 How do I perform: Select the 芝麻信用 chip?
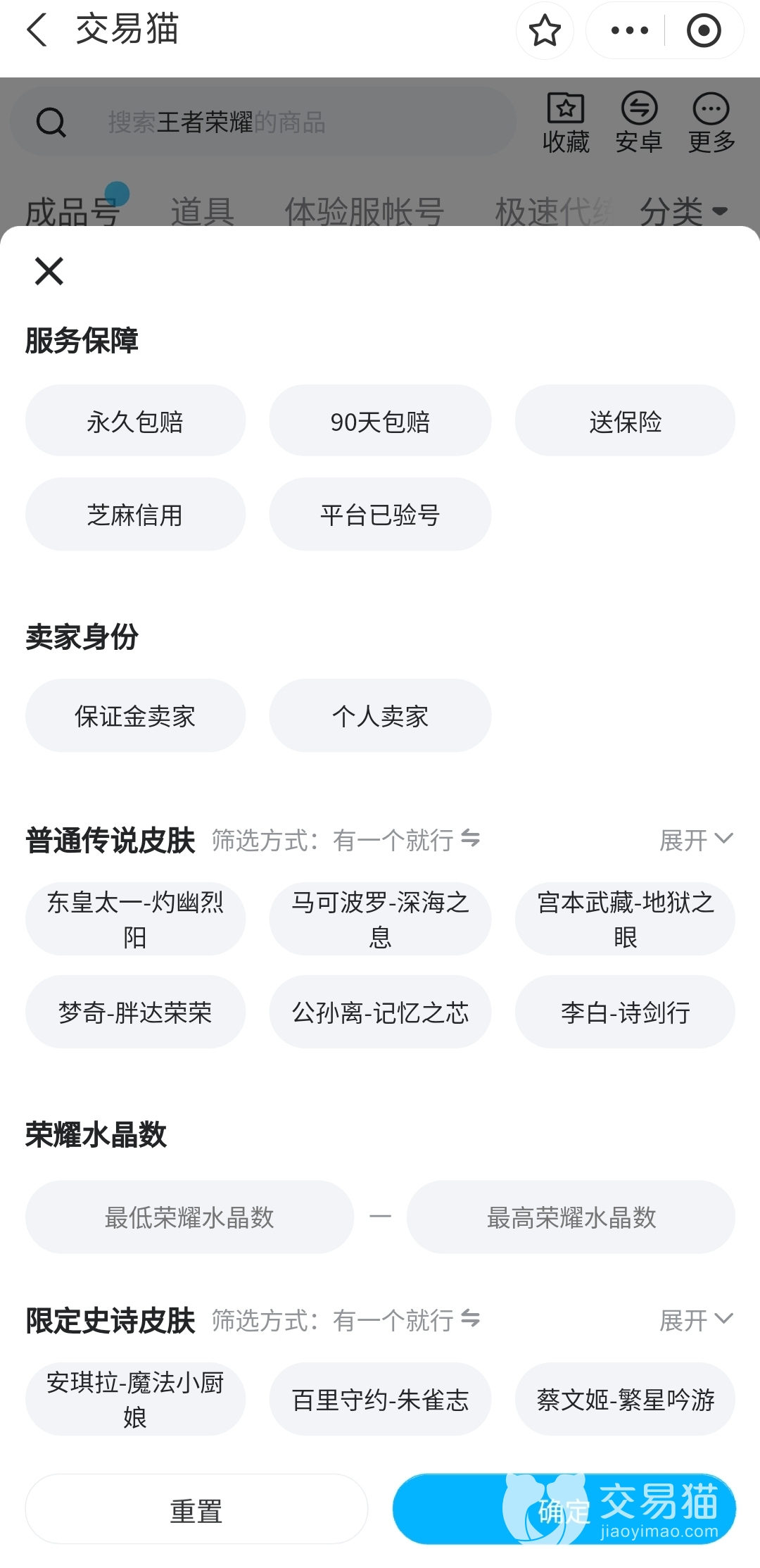[135, 514]
